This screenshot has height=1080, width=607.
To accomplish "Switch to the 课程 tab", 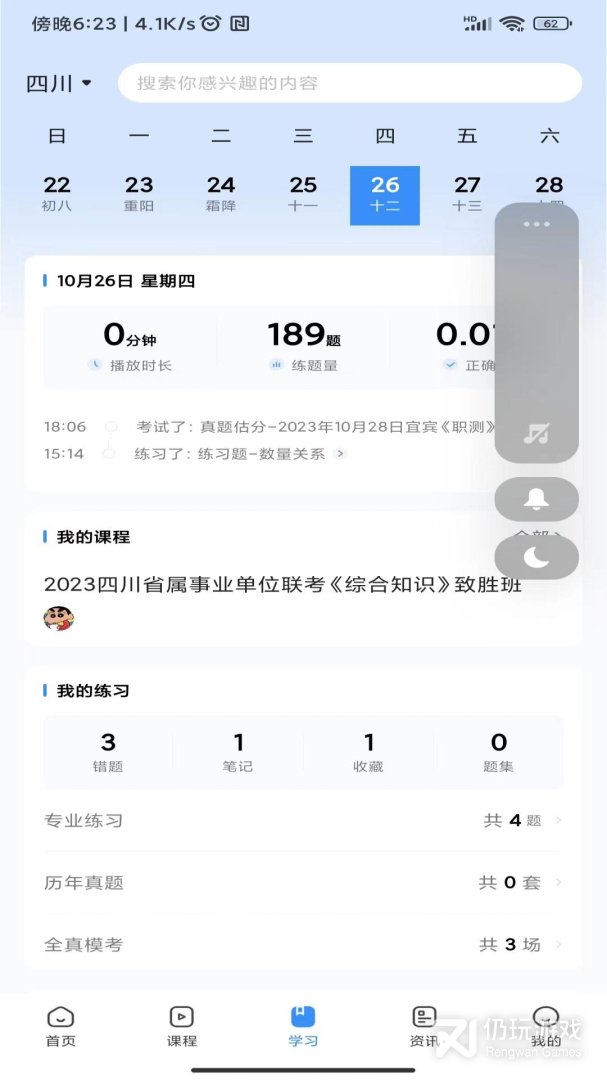I will coord(181,1027).
